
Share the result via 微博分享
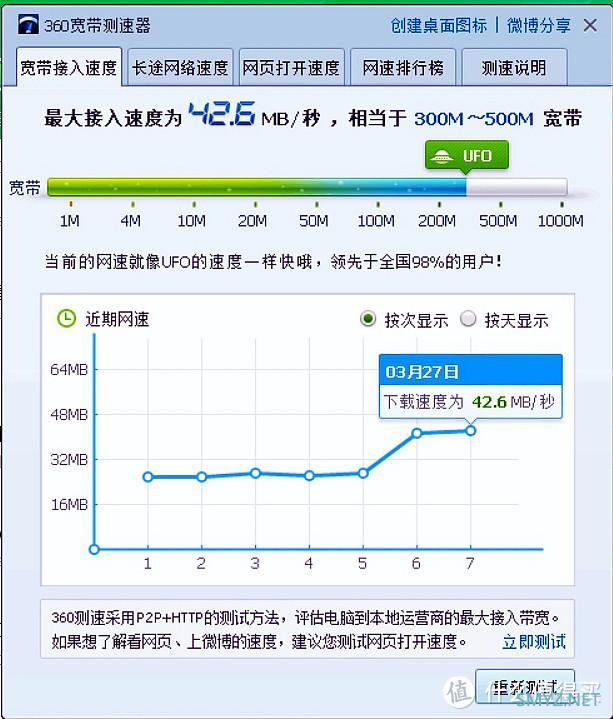point(539,25)
